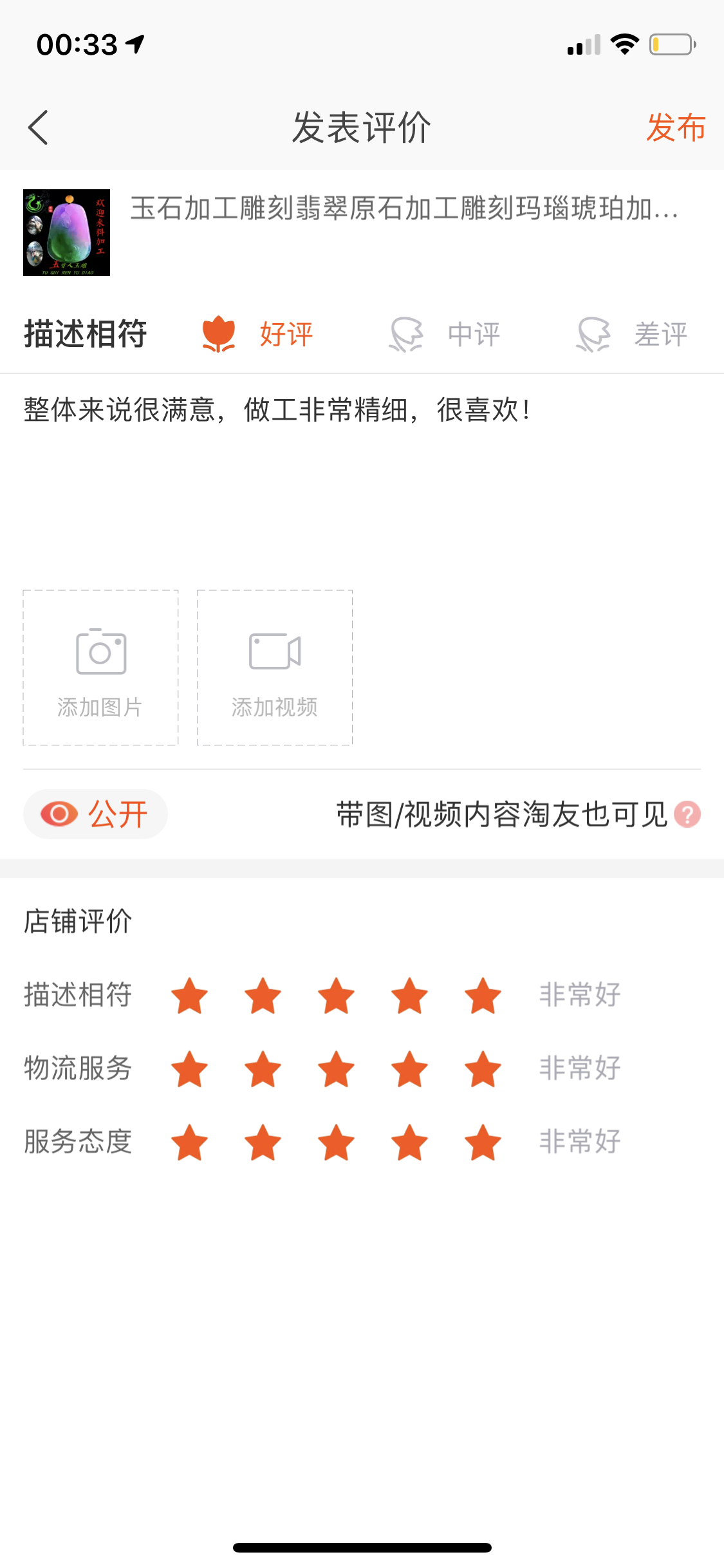This screenshot has height=1568, width=724.
Task: Select 差评 negative rating
Action: pos(632,334)
